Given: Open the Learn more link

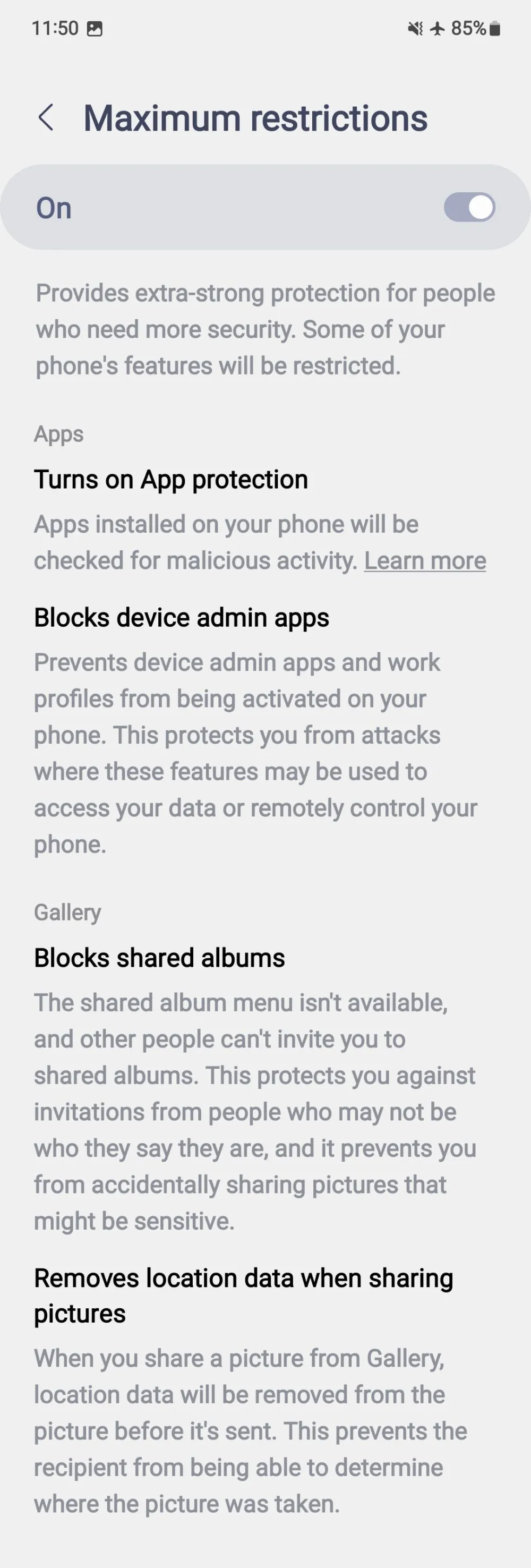Looking at the screenshot, I should [425, 560].
